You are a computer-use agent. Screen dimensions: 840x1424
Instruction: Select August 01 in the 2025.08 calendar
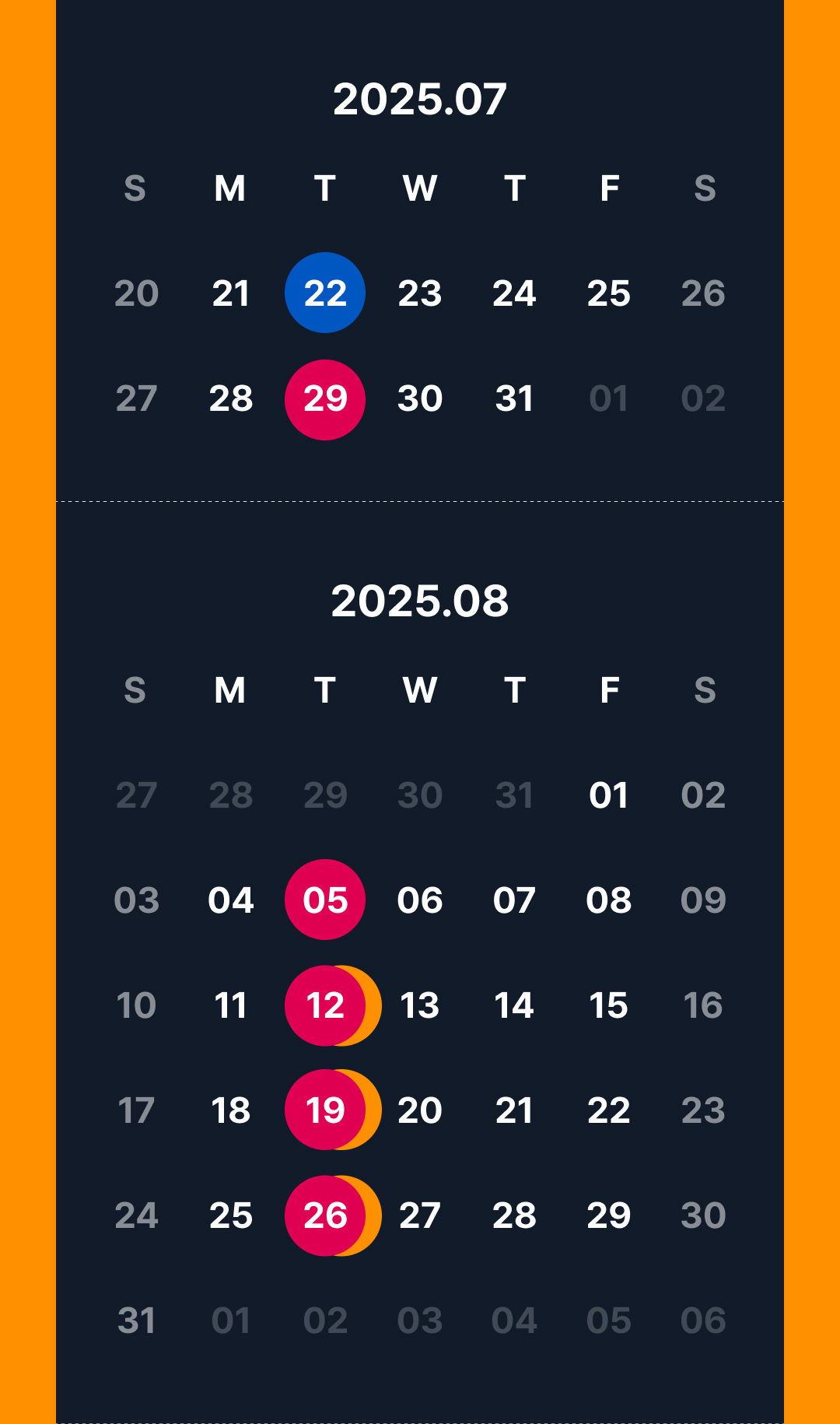coord(609,795)
